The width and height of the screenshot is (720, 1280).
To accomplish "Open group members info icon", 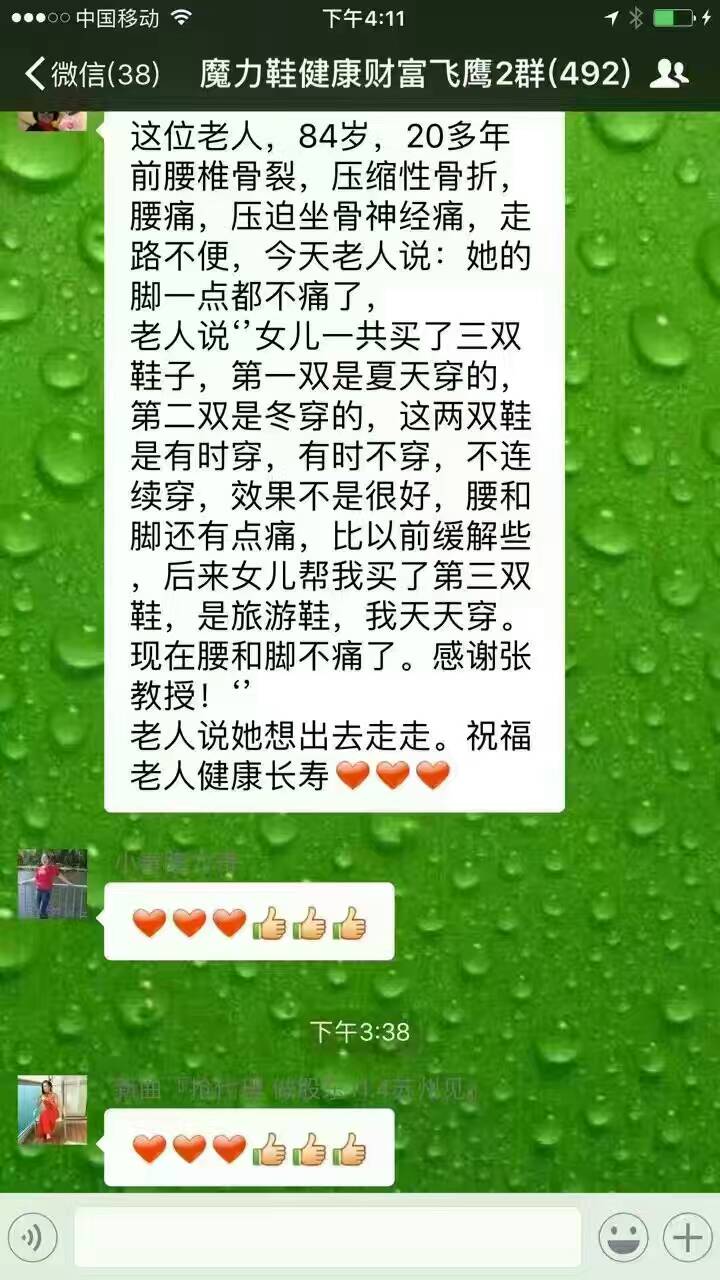I will pyautogui.click(x=668, y=73).
